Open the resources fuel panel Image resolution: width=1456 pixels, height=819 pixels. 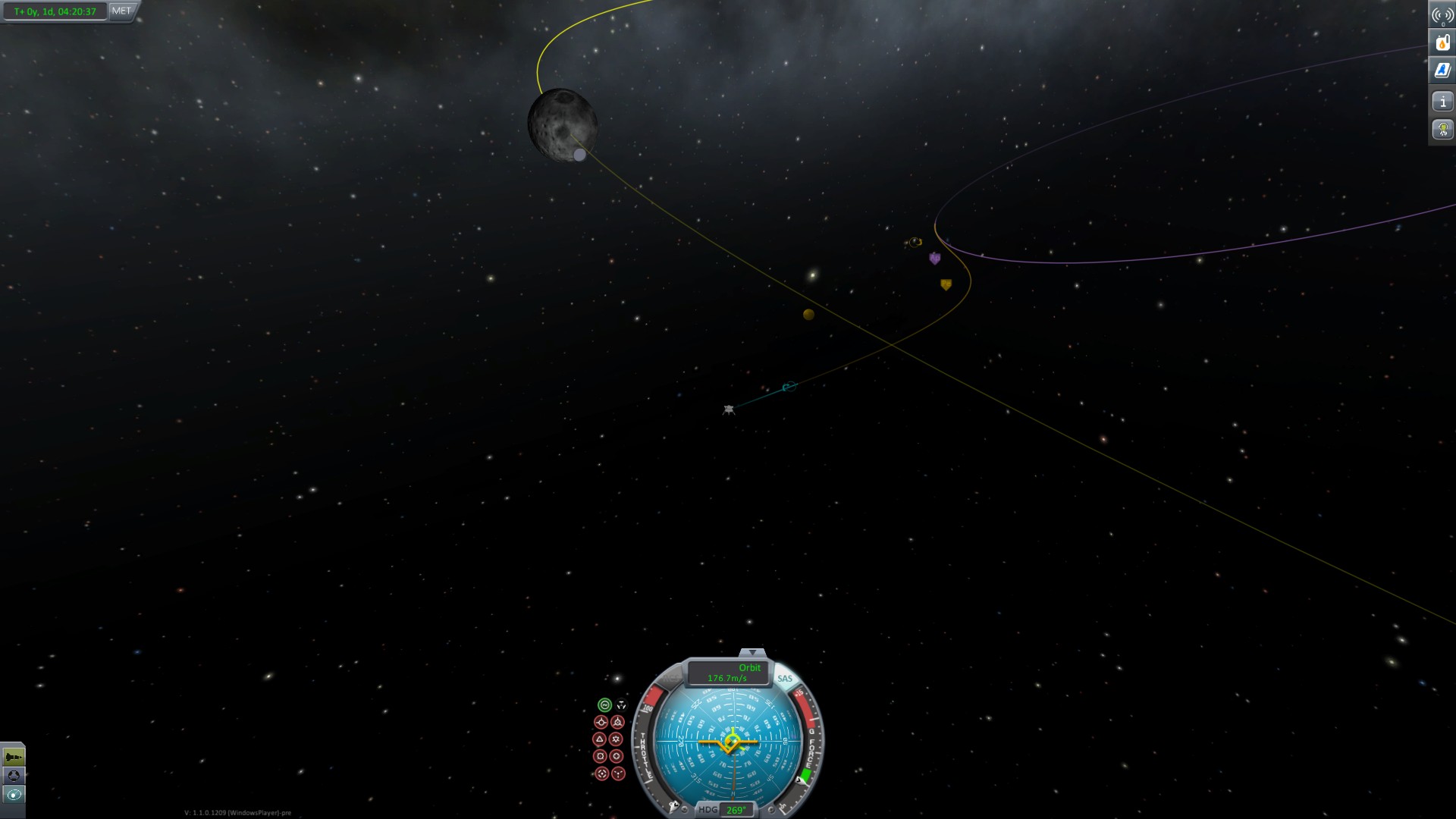coord(1442,43)
